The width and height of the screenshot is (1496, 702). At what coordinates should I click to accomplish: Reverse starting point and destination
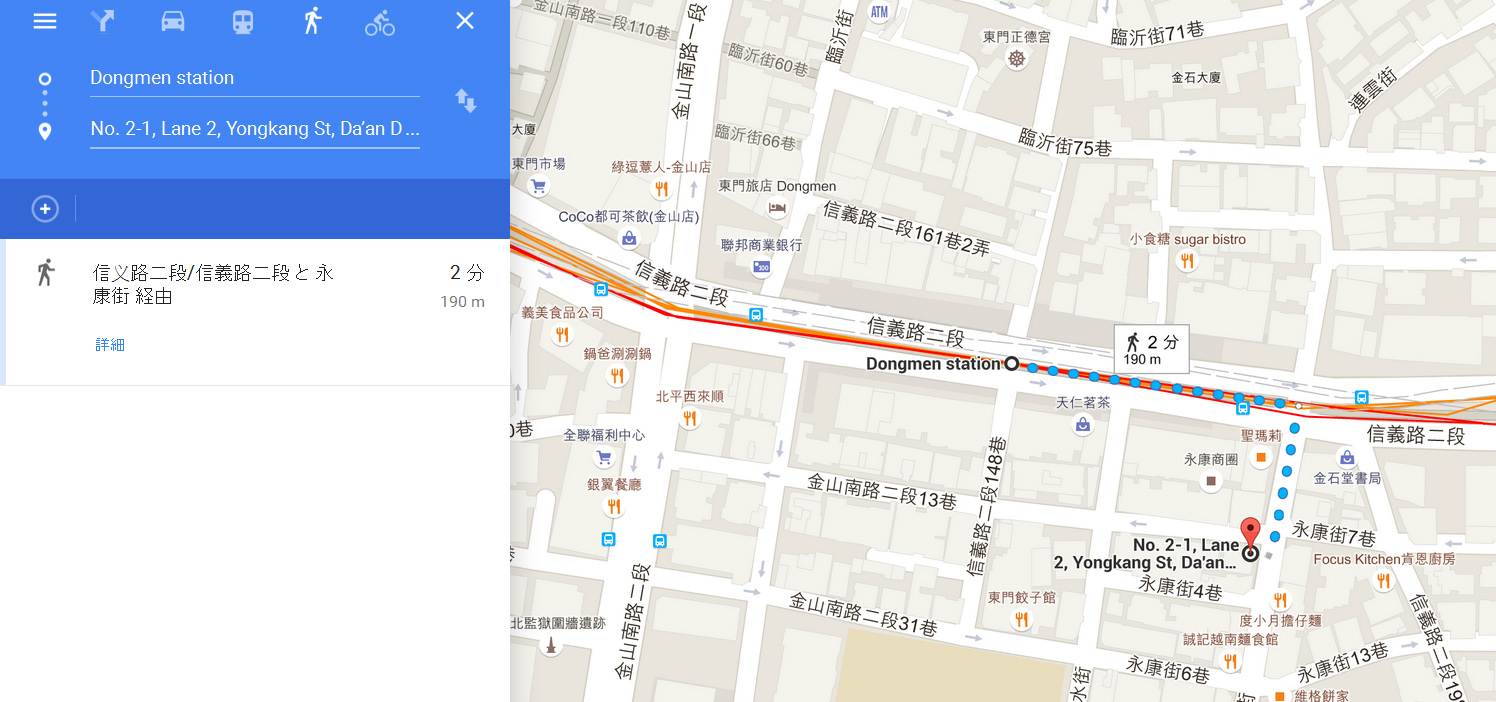466,100
